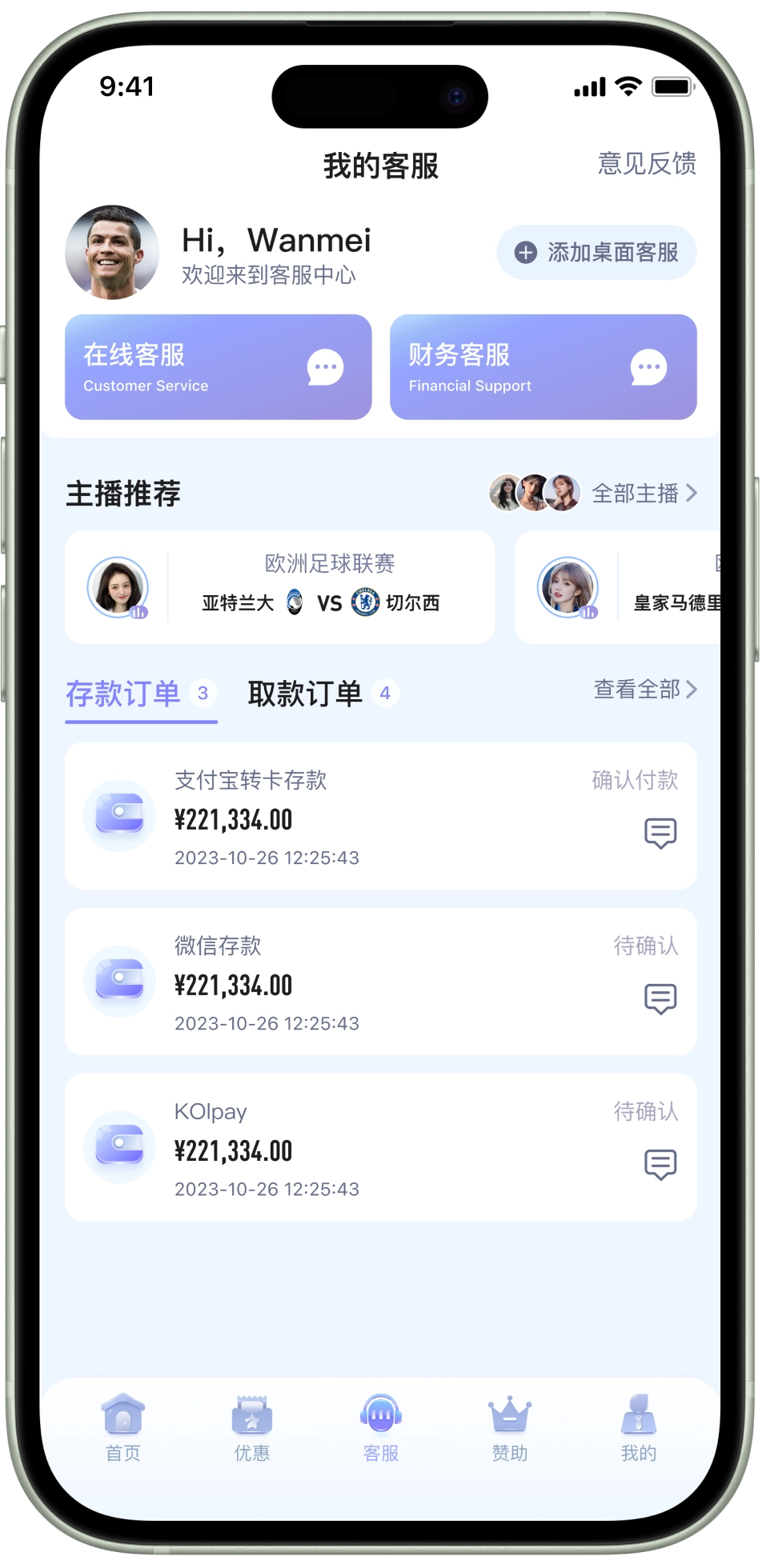Image resolution: width=762 pixels, height=1568 pixels.
Task: Open 我的 profile tab
Action: (x=639, y=1429)
